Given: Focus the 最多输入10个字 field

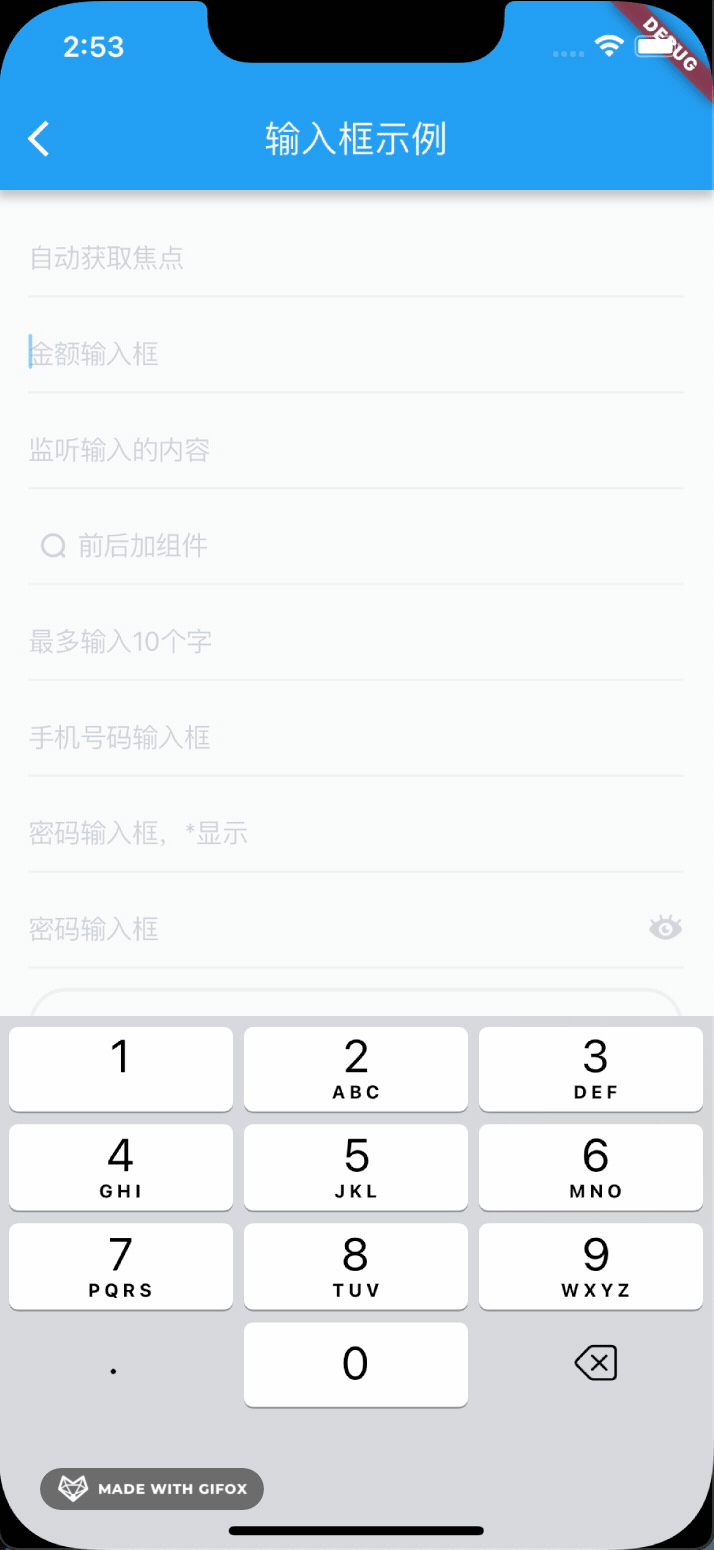Looking at the screenshot, I should pyautogui.click(x=355, y=641).
